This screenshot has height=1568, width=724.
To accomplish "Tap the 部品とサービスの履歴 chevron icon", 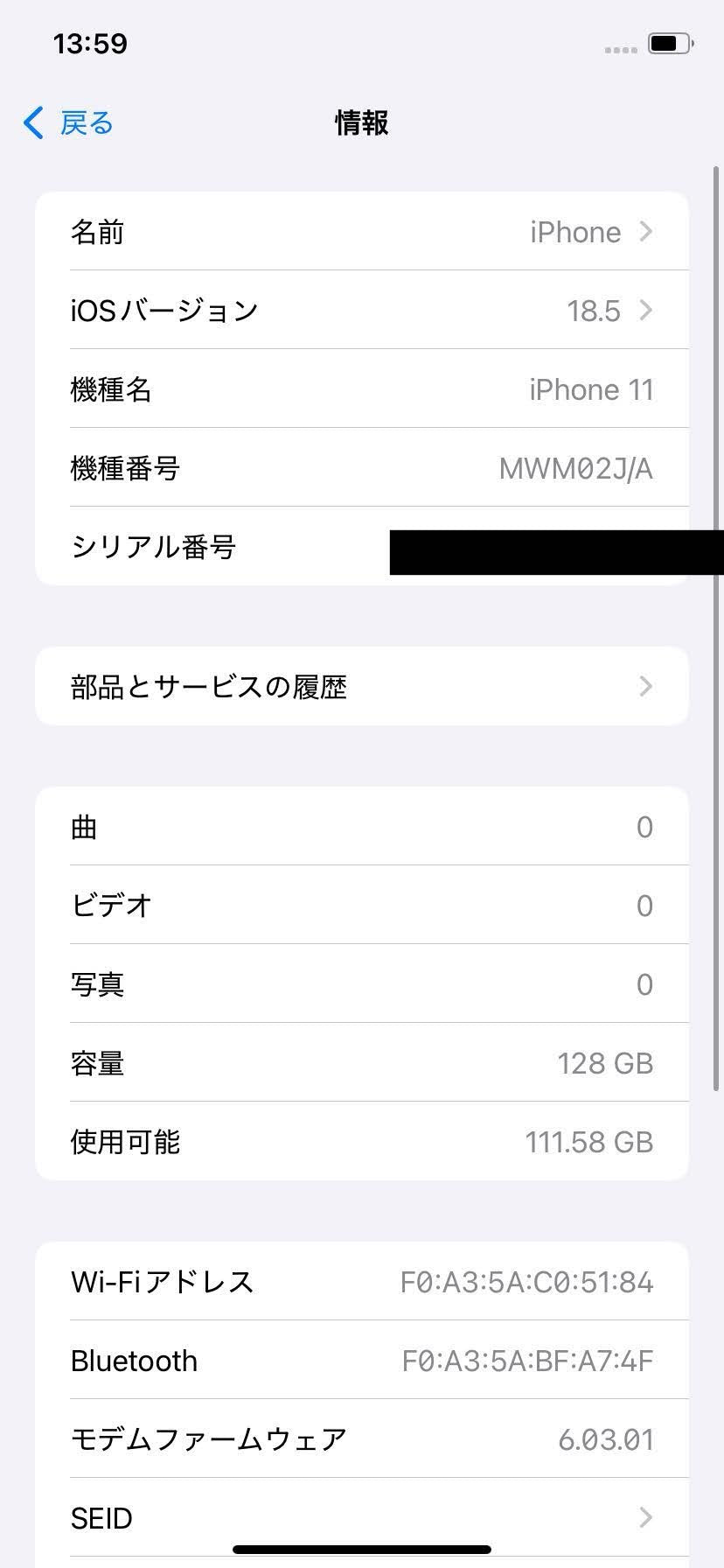I will coord(645,686).
